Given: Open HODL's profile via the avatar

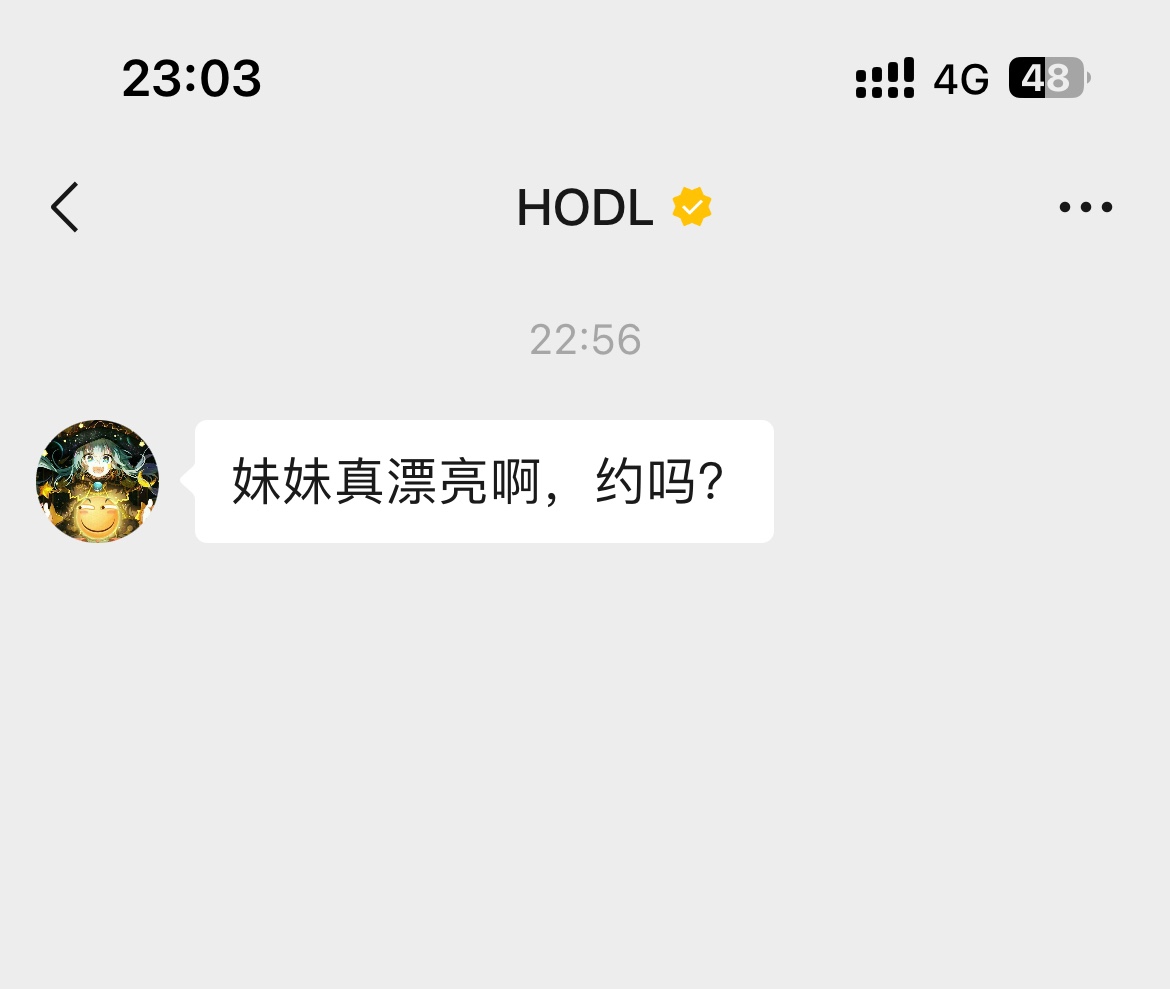Looking at the screenshot, I should click(x=97, y=481).
